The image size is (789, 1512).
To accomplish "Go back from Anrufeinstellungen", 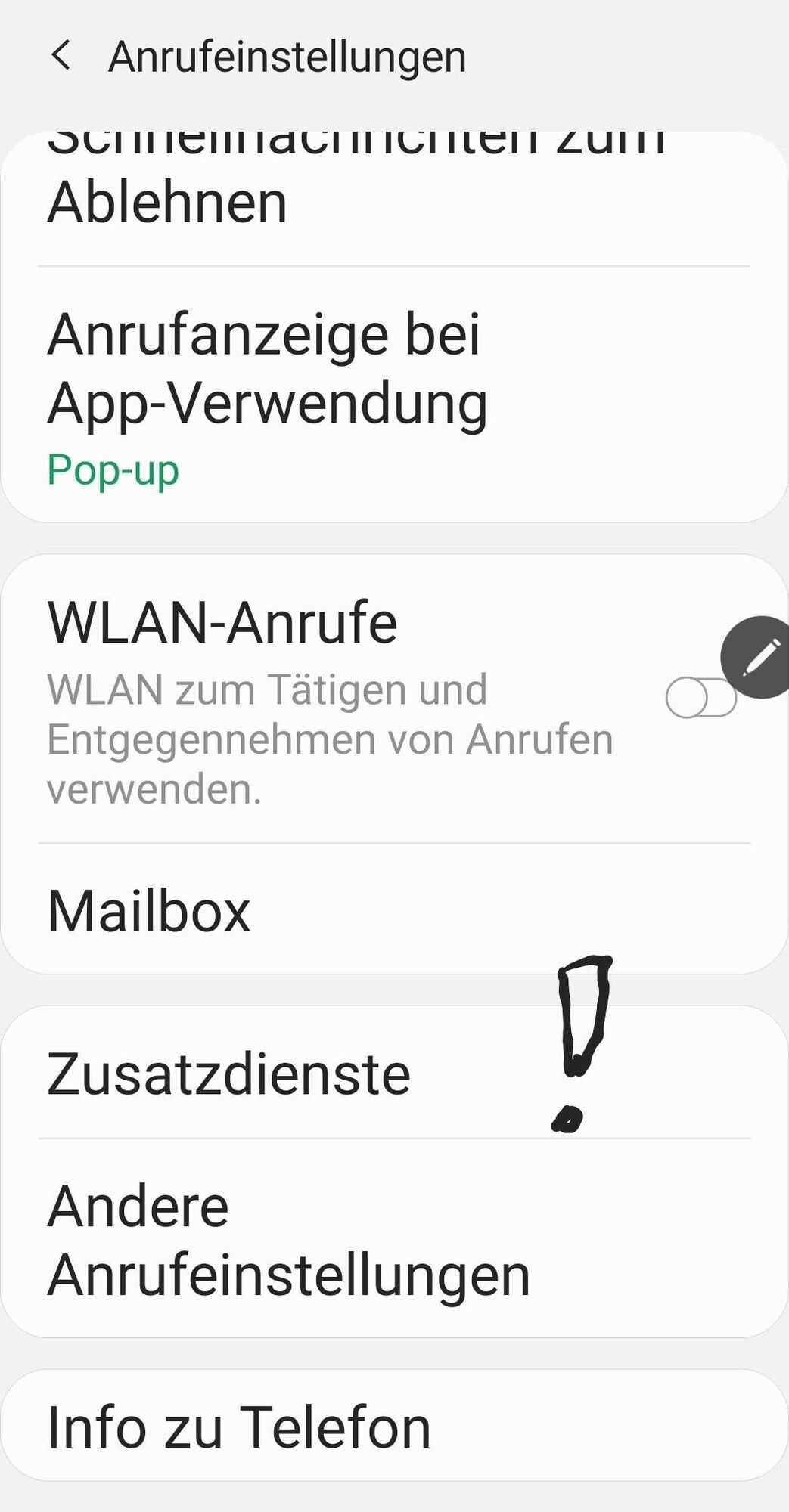I will (61, 56).
